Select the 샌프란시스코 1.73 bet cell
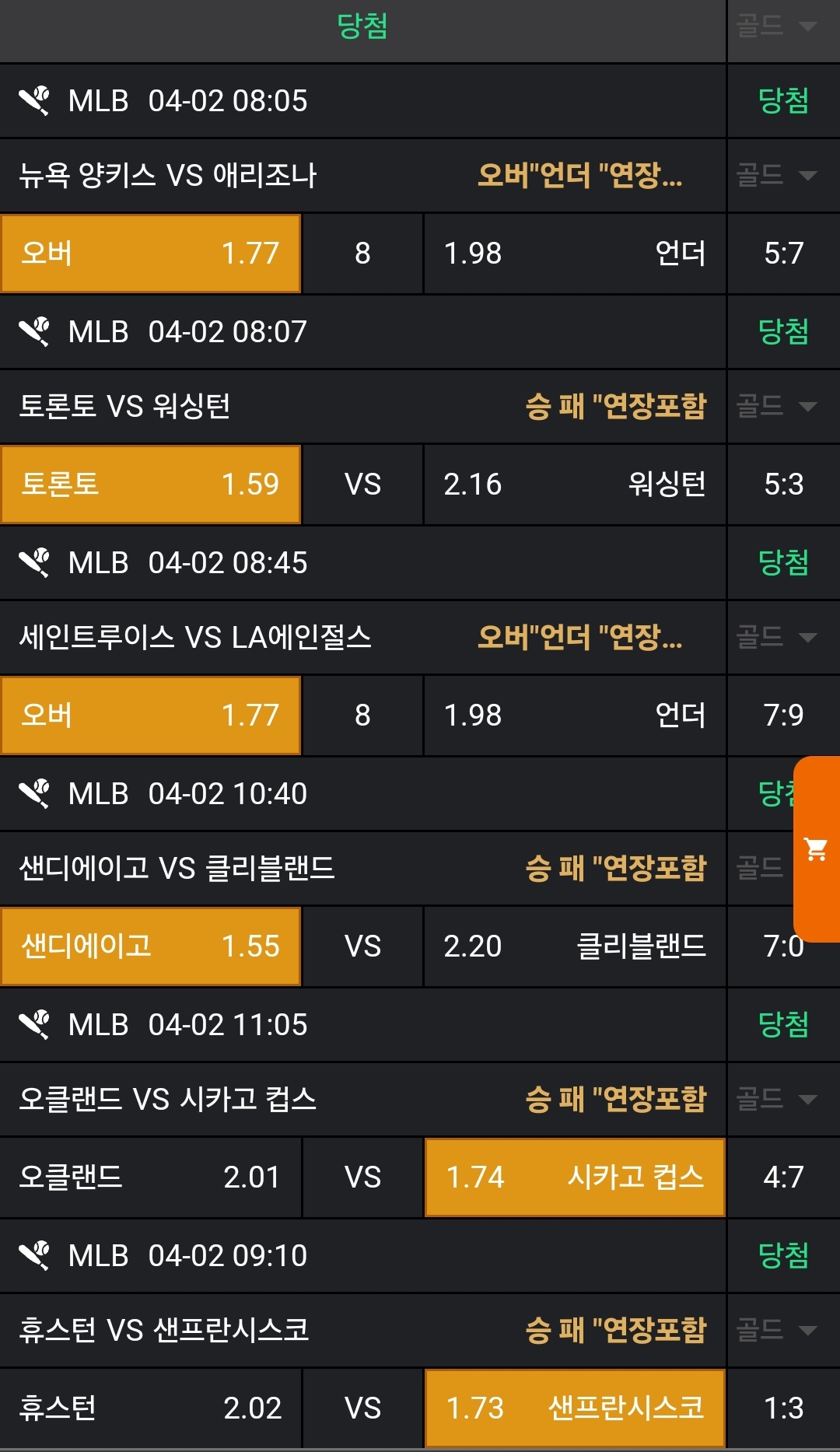 pyautogui.click(x=575, y=1408)
